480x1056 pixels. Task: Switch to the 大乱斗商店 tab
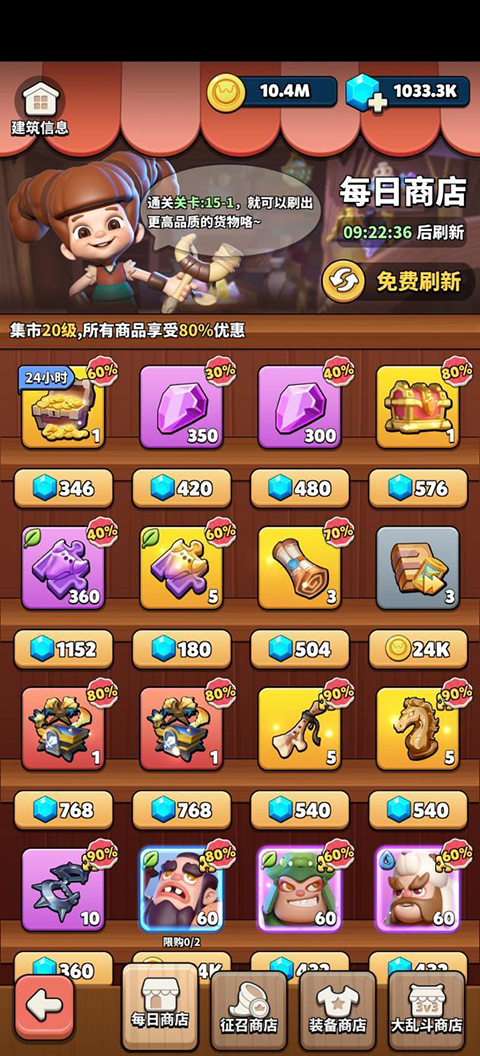click(426, 1012)
